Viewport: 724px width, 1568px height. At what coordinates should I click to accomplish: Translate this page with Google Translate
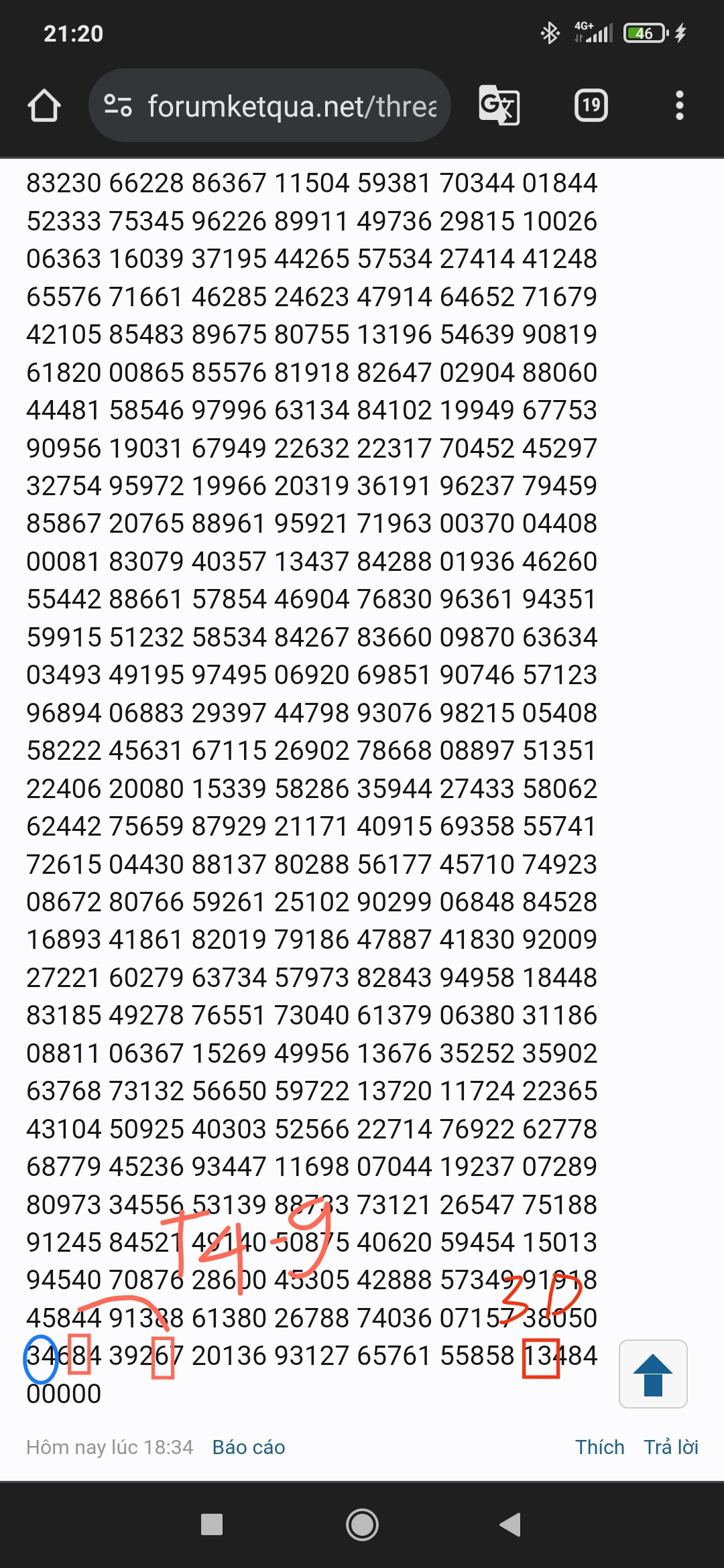[499, 106]
